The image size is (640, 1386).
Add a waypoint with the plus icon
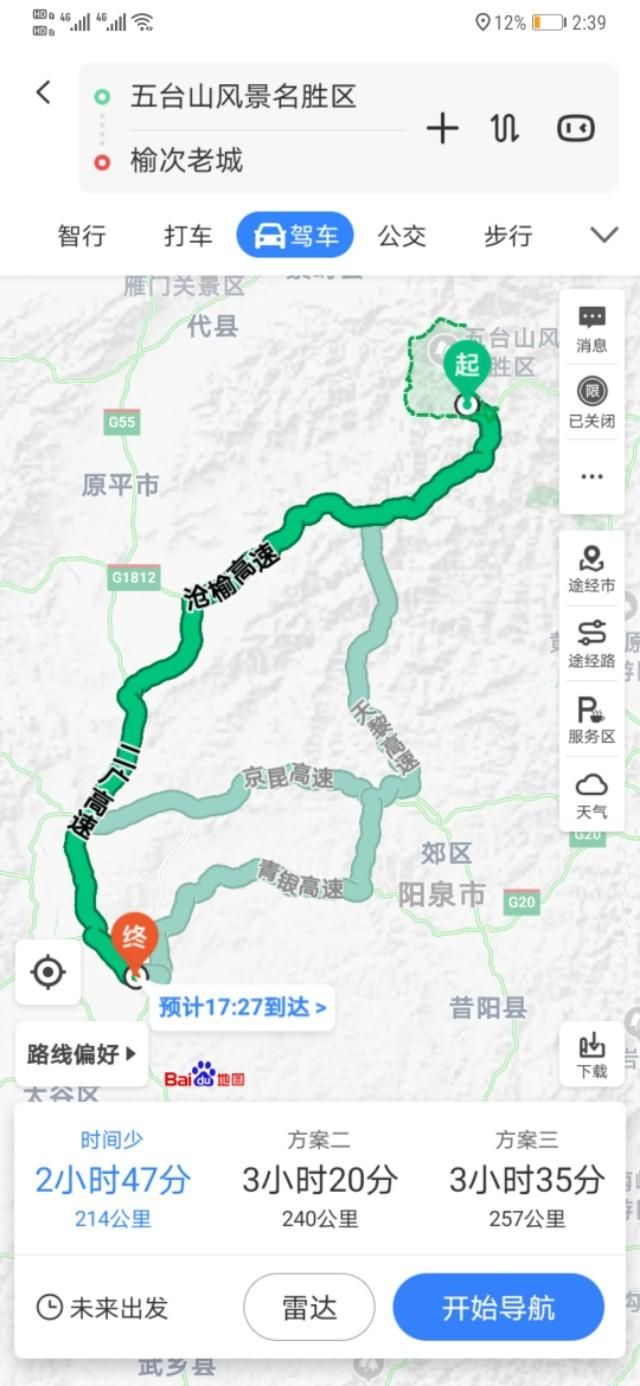tap(442, 128)
